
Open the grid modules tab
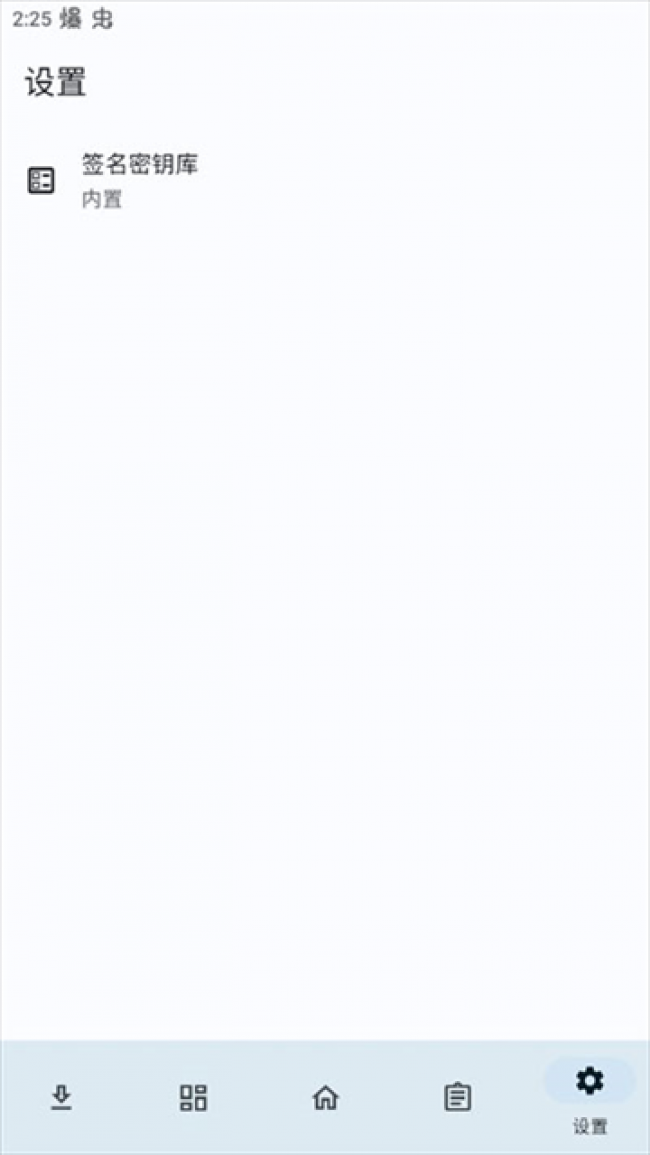click(193, 1098)
